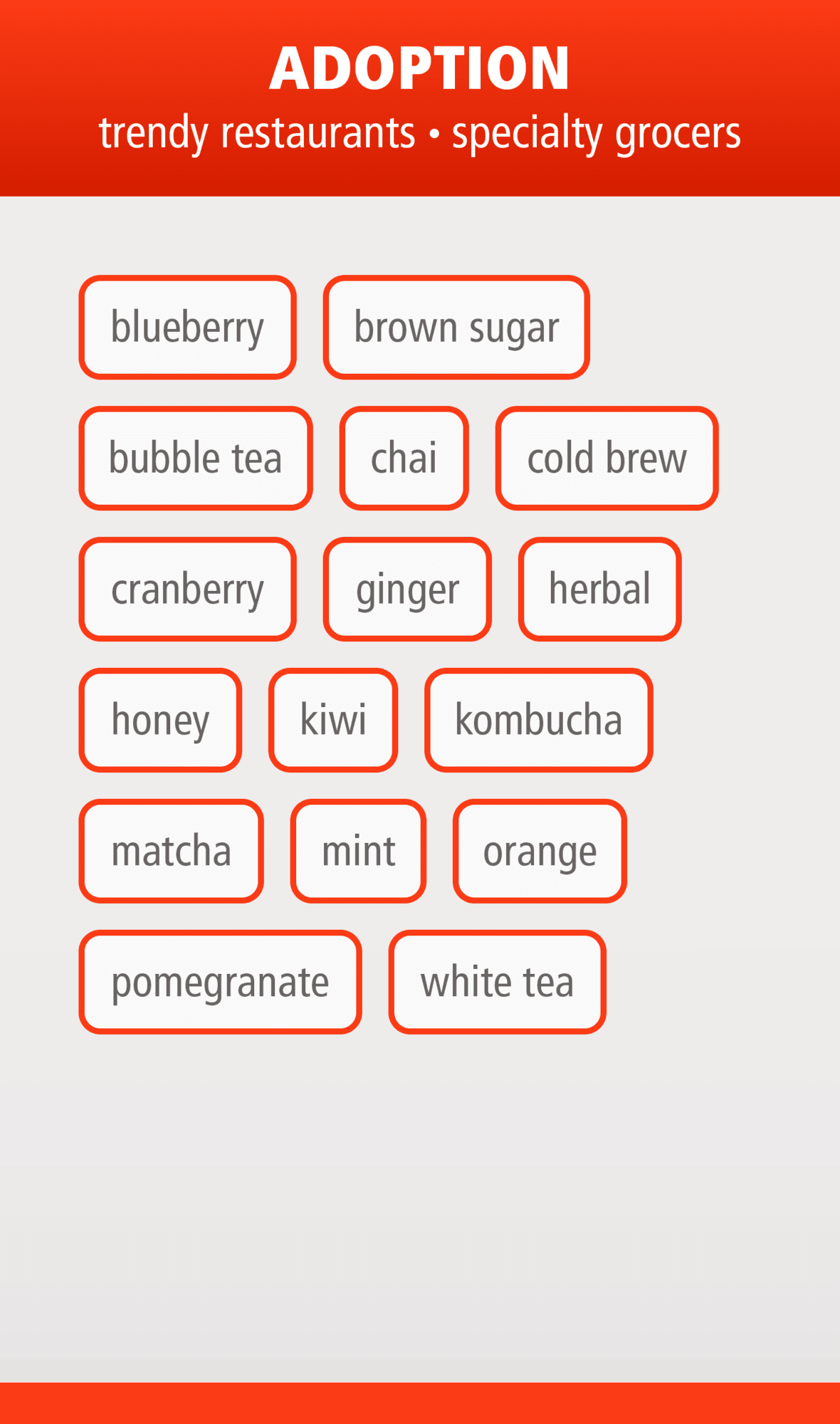Select the honey chip
The image size is (840, 1424).
point(160,721)
